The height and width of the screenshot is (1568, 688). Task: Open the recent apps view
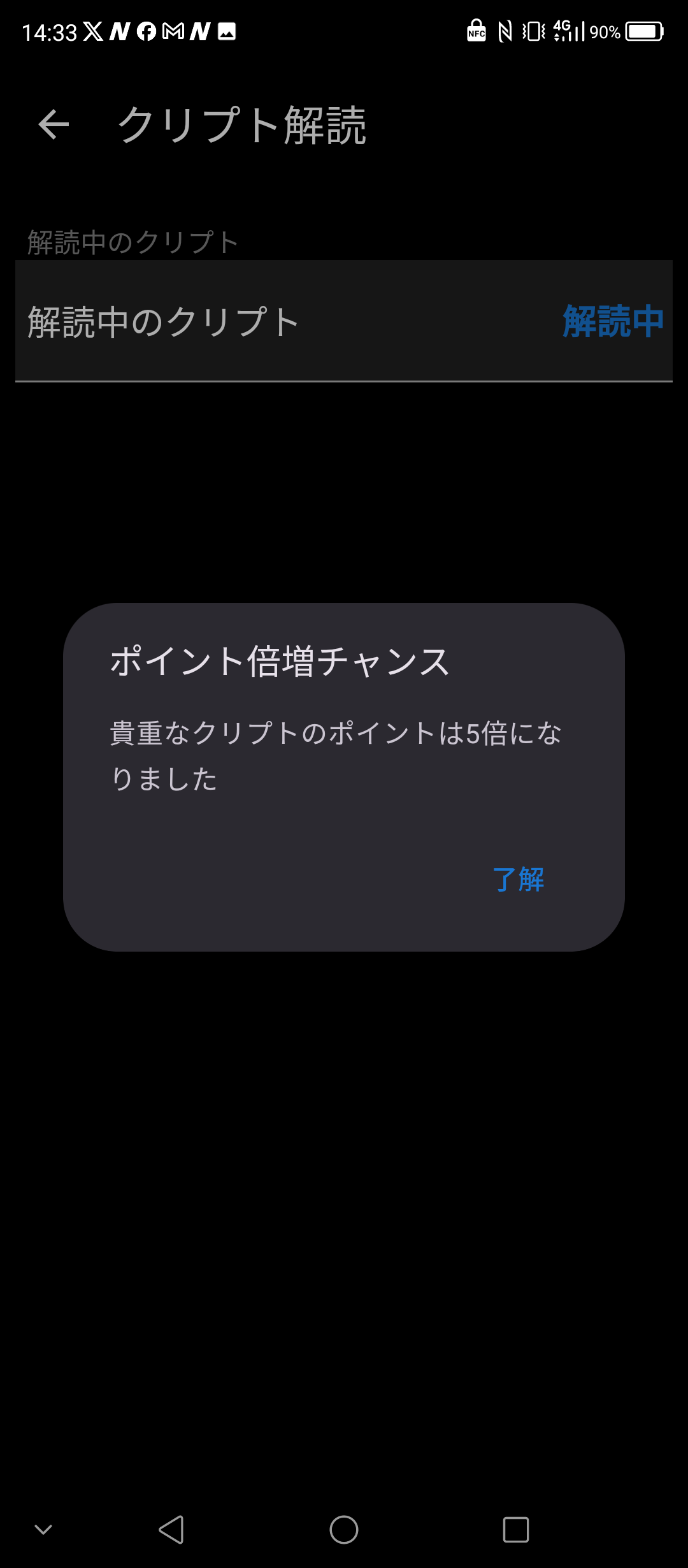pos(515,1529)
